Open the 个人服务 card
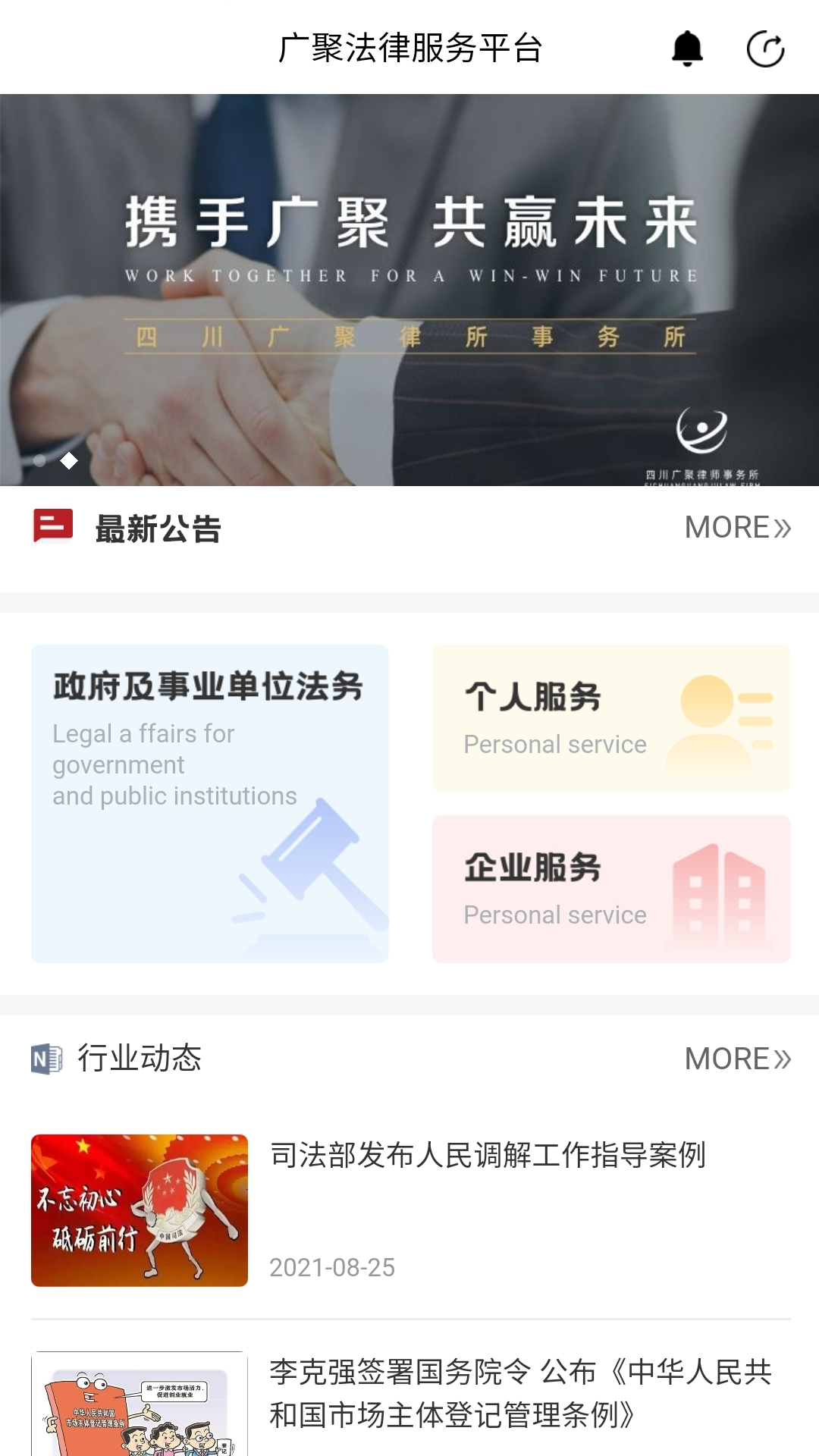 point(611,719)
